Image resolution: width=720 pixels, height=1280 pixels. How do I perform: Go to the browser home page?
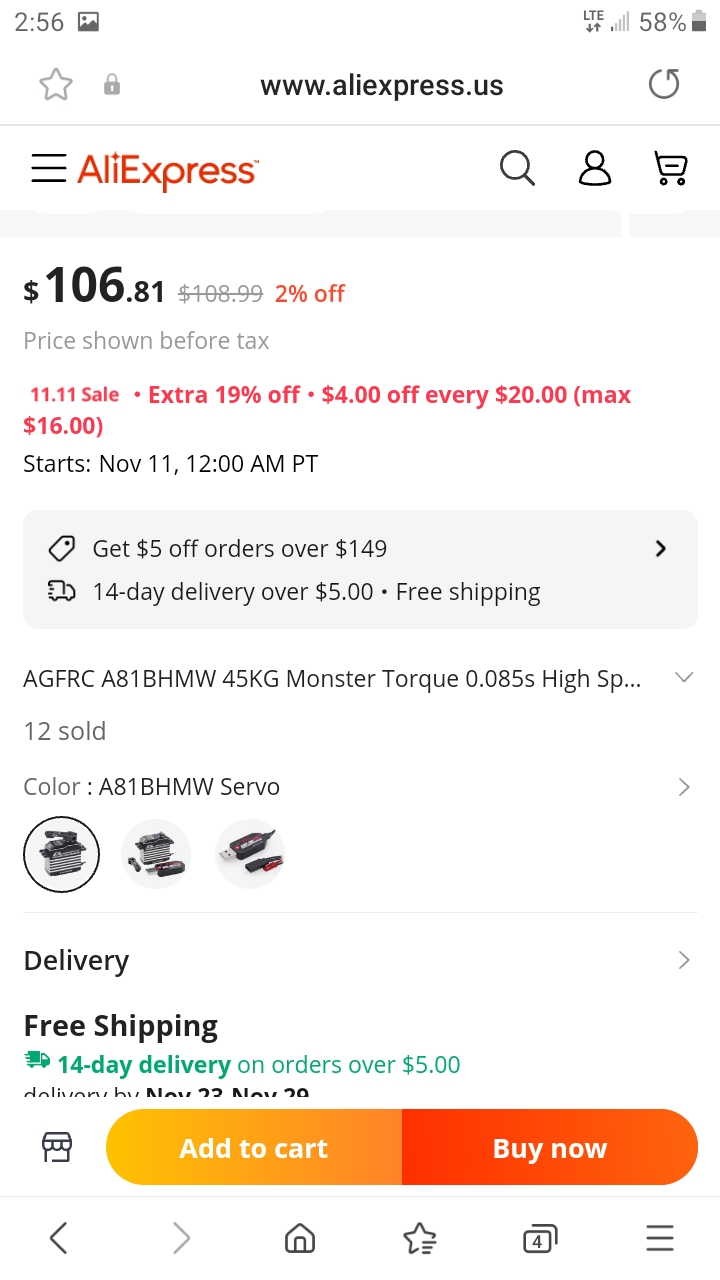pyautogui.click(x=300, y=1239)
